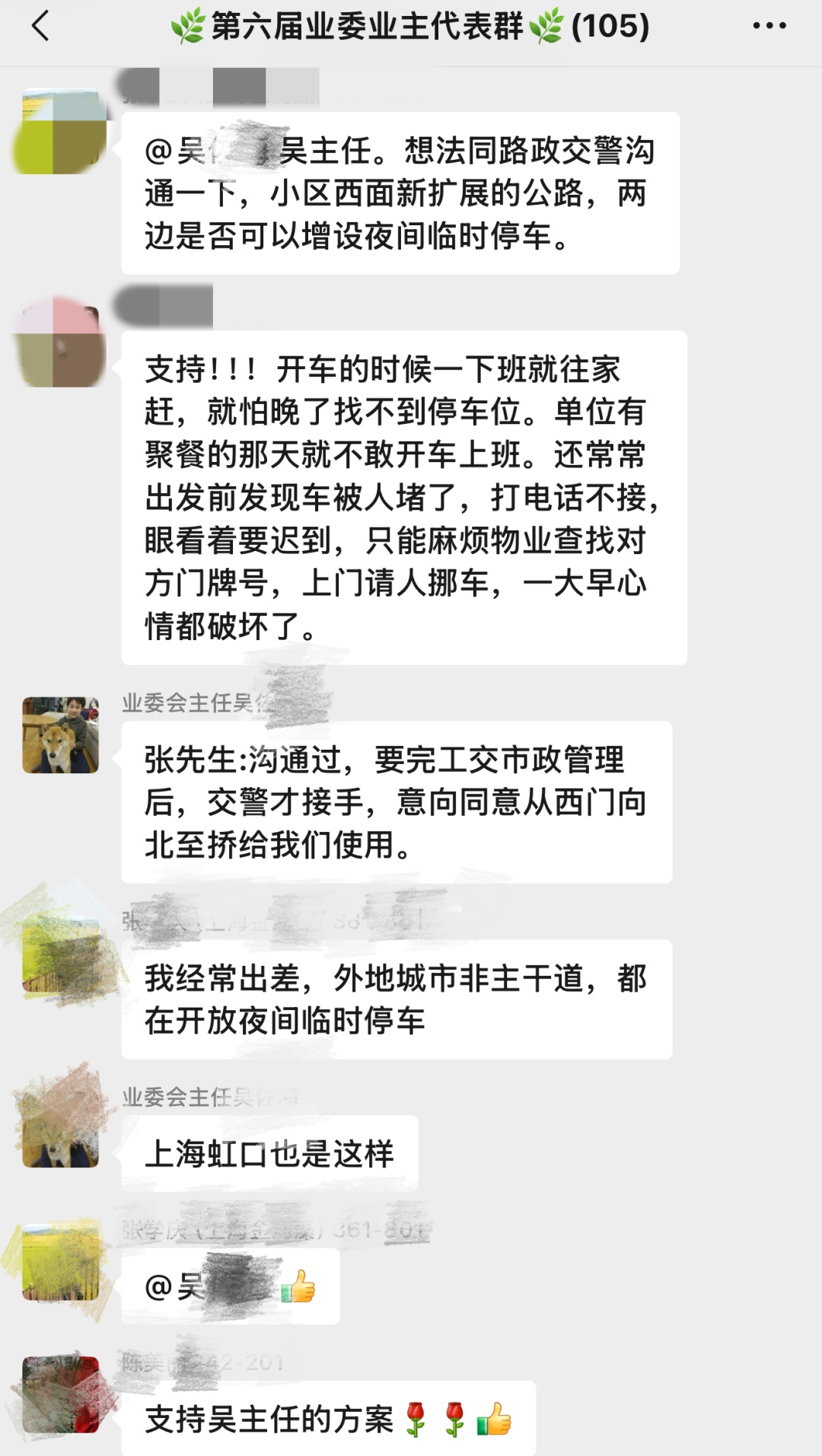Open the profile of the Shiba dog avatar sender
Image resolution: width=822 pixels, height=1456 pixels.
coord(61,735)
